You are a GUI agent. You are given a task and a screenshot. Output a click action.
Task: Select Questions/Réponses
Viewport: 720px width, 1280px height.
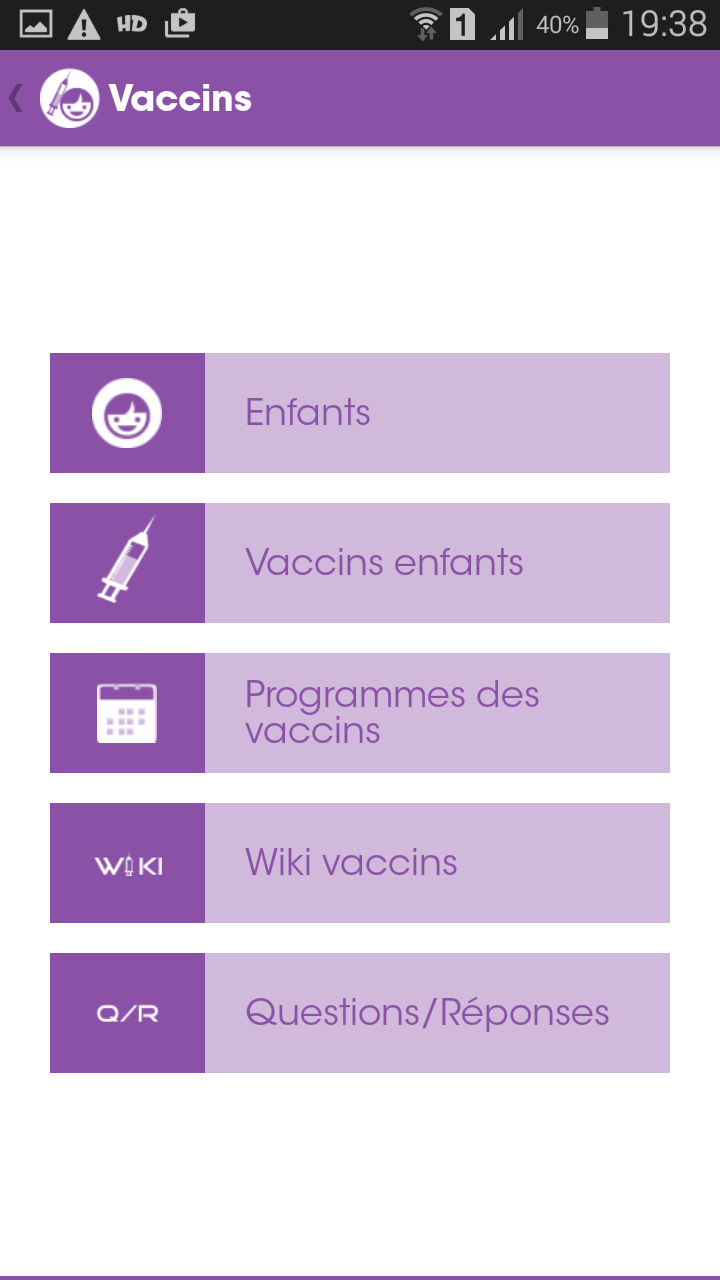tap(360, 1013)
